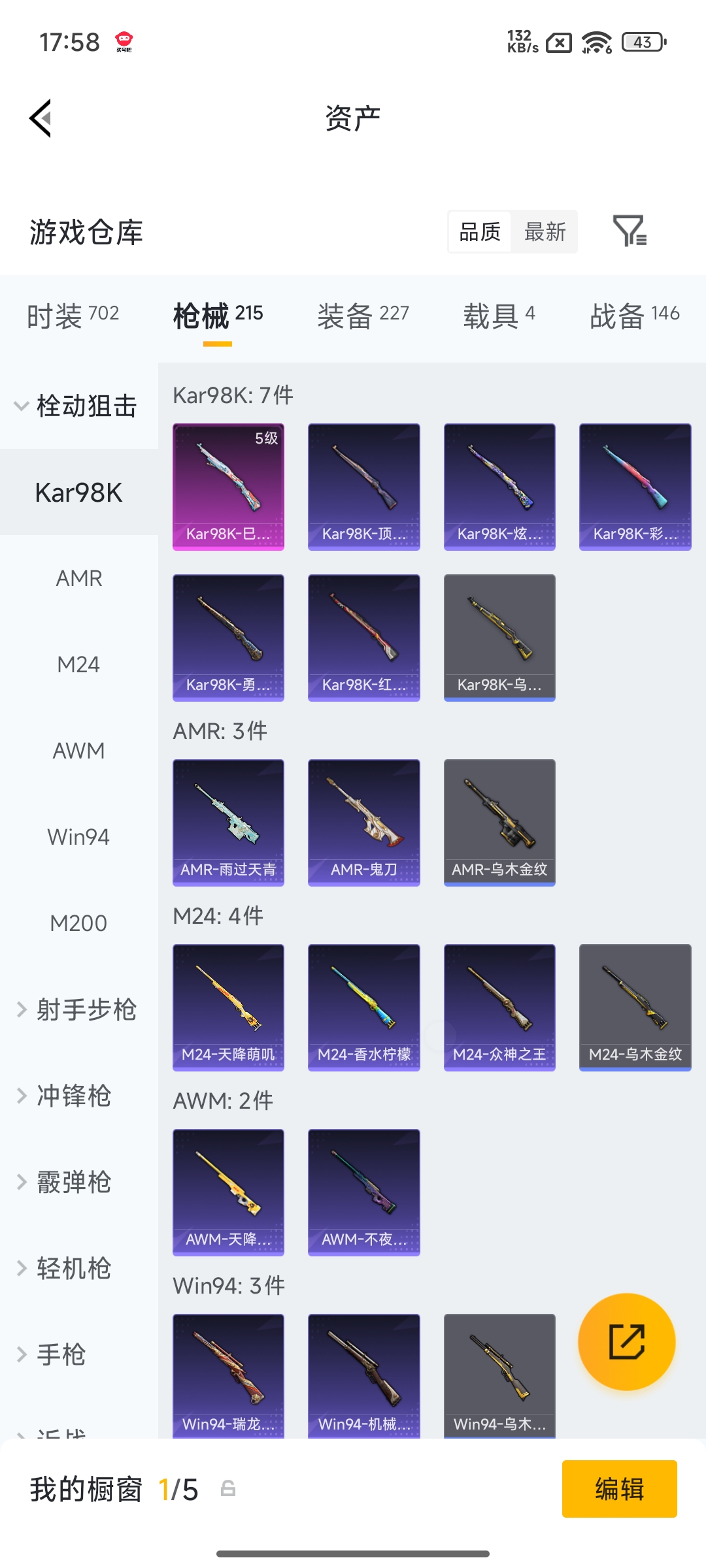Open the 载具 tab
The height and width of the screenshot is (1568, 706).
pyautogui.click(x=499, y=314)
